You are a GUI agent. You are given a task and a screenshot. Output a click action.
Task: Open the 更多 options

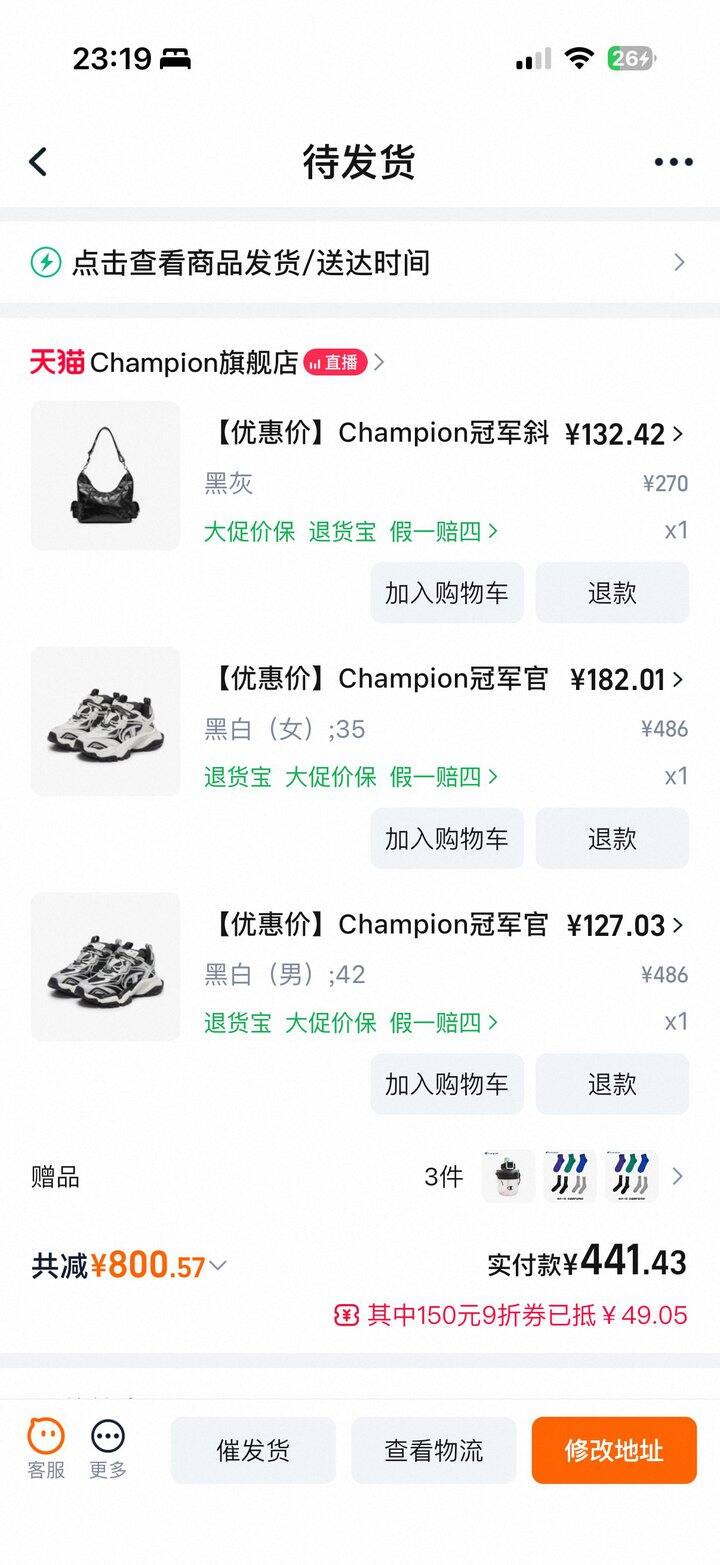108,1449
